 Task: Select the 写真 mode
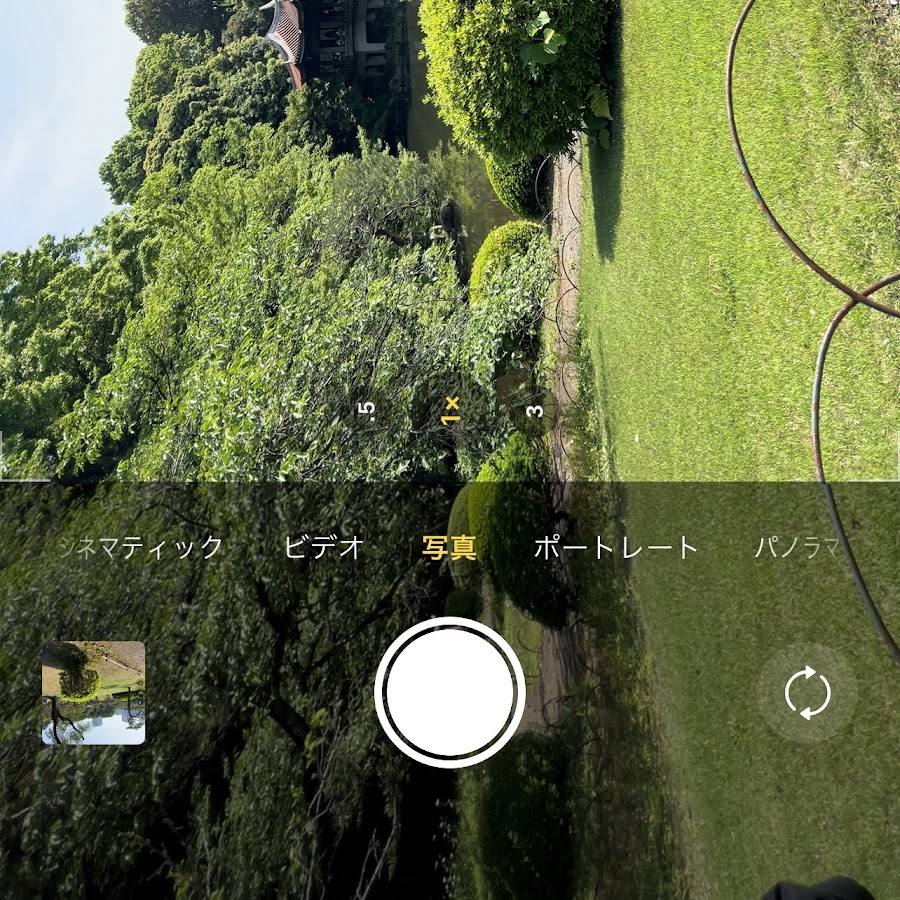pyautogui.click(x=449, y=548)
